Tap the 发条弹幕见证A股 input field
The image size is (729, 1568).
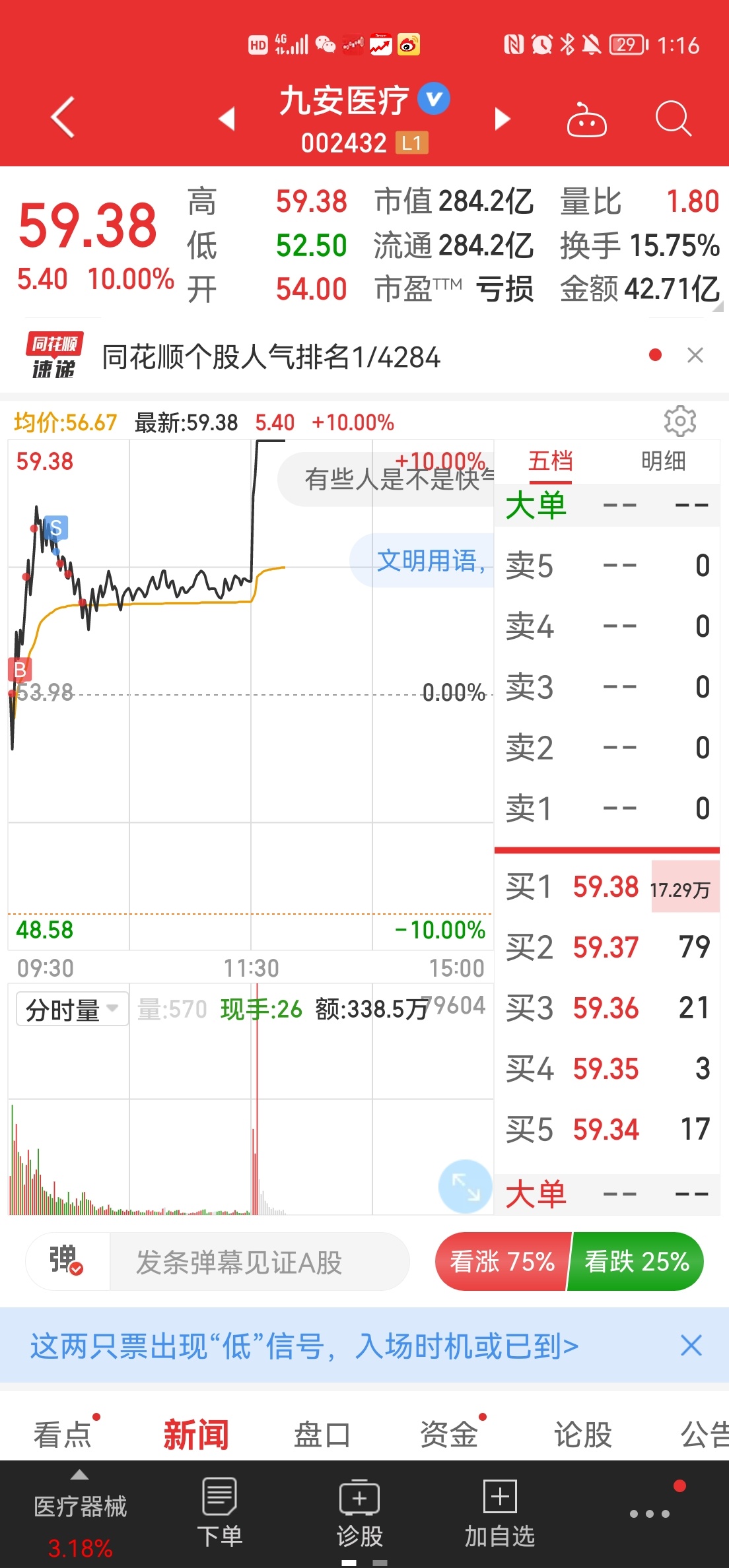click(259, 1262)
